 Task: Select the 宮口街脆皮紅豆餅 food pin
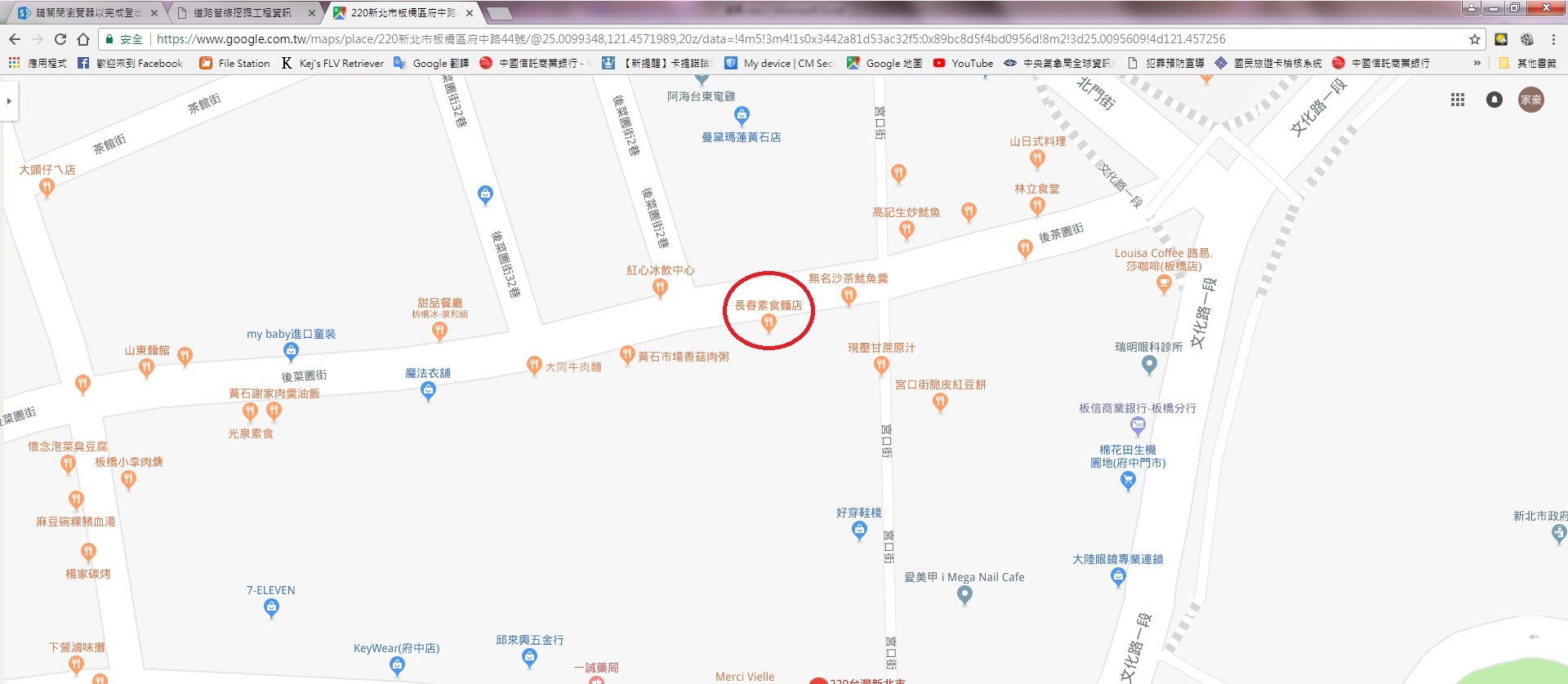940,402
